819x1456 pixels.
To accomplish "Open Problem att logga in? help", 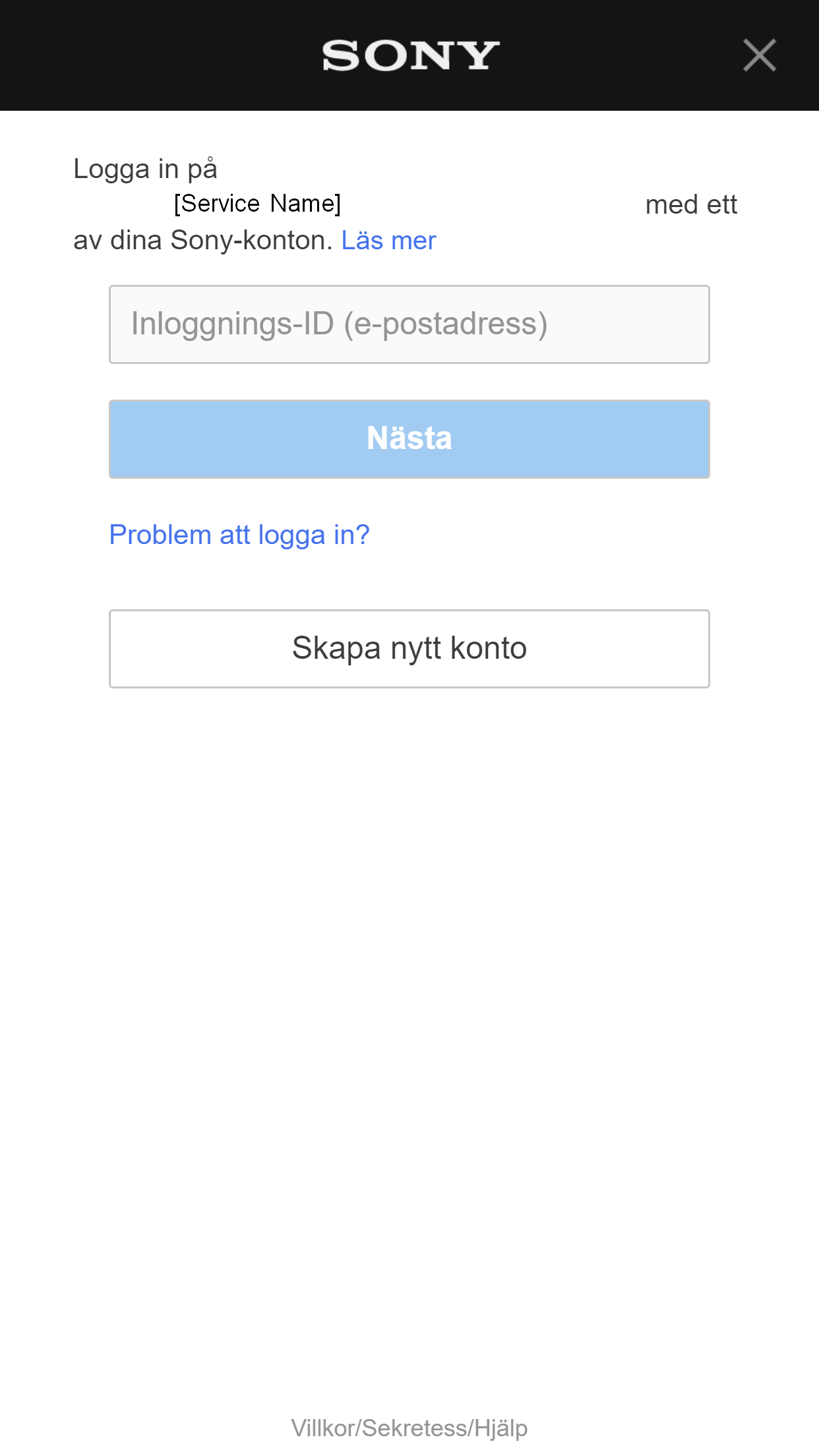I will click(239, 535).
